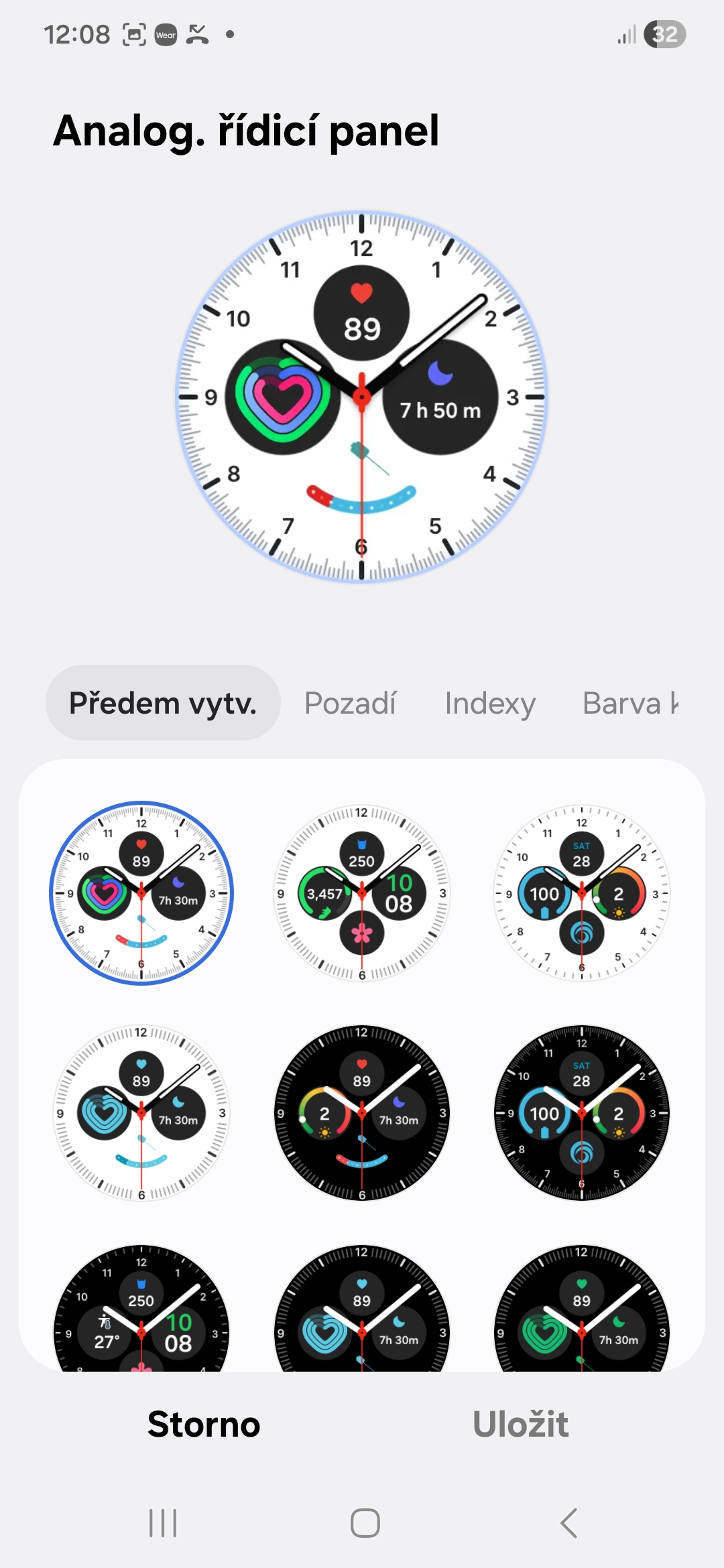The width and height of the screenshot is (724, 1568).
Task: Save the watch face with Uložit
Action: pyautogui.click(x=520, y=1424)
